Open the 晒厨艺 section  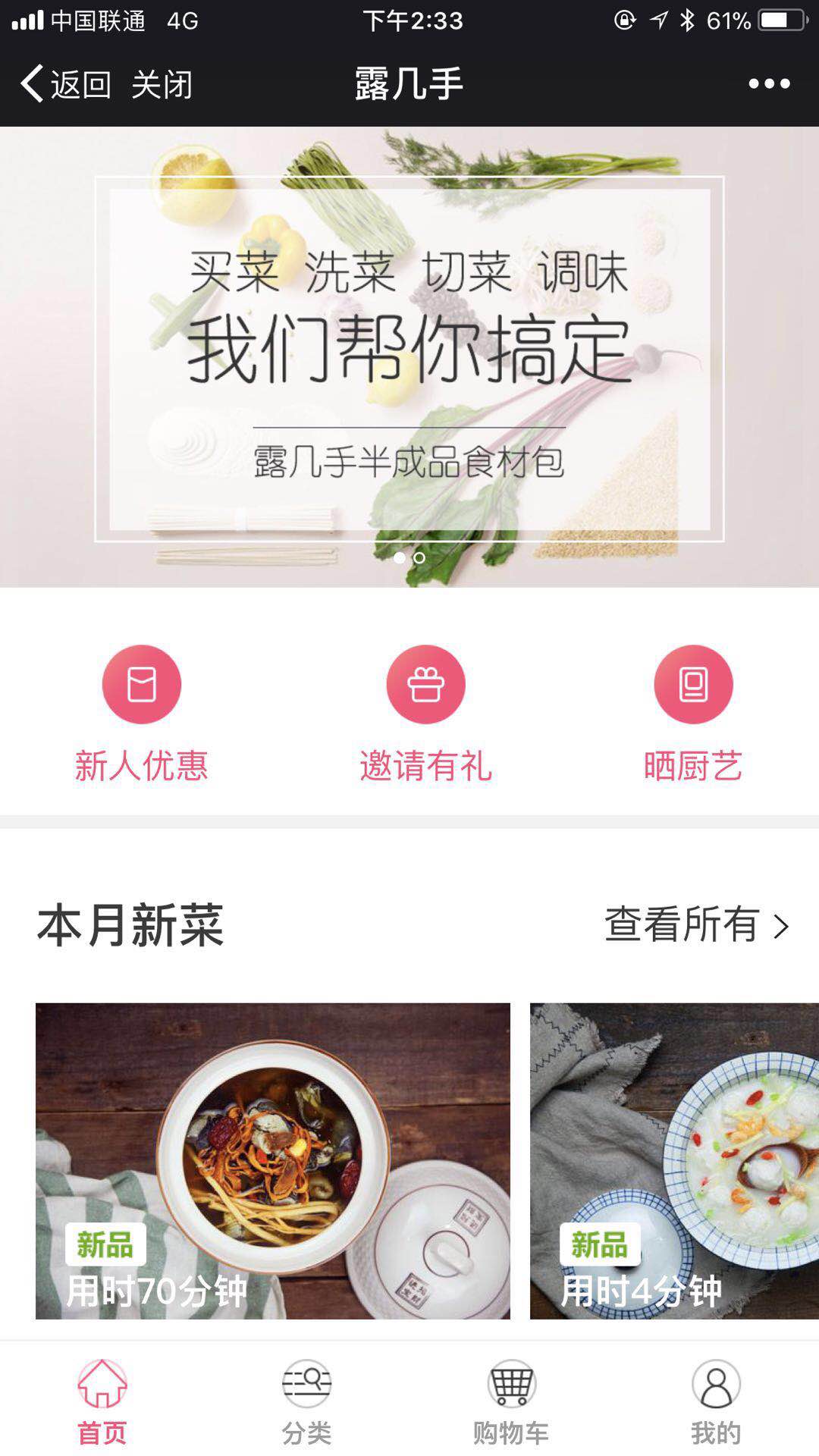click(693, 713)
